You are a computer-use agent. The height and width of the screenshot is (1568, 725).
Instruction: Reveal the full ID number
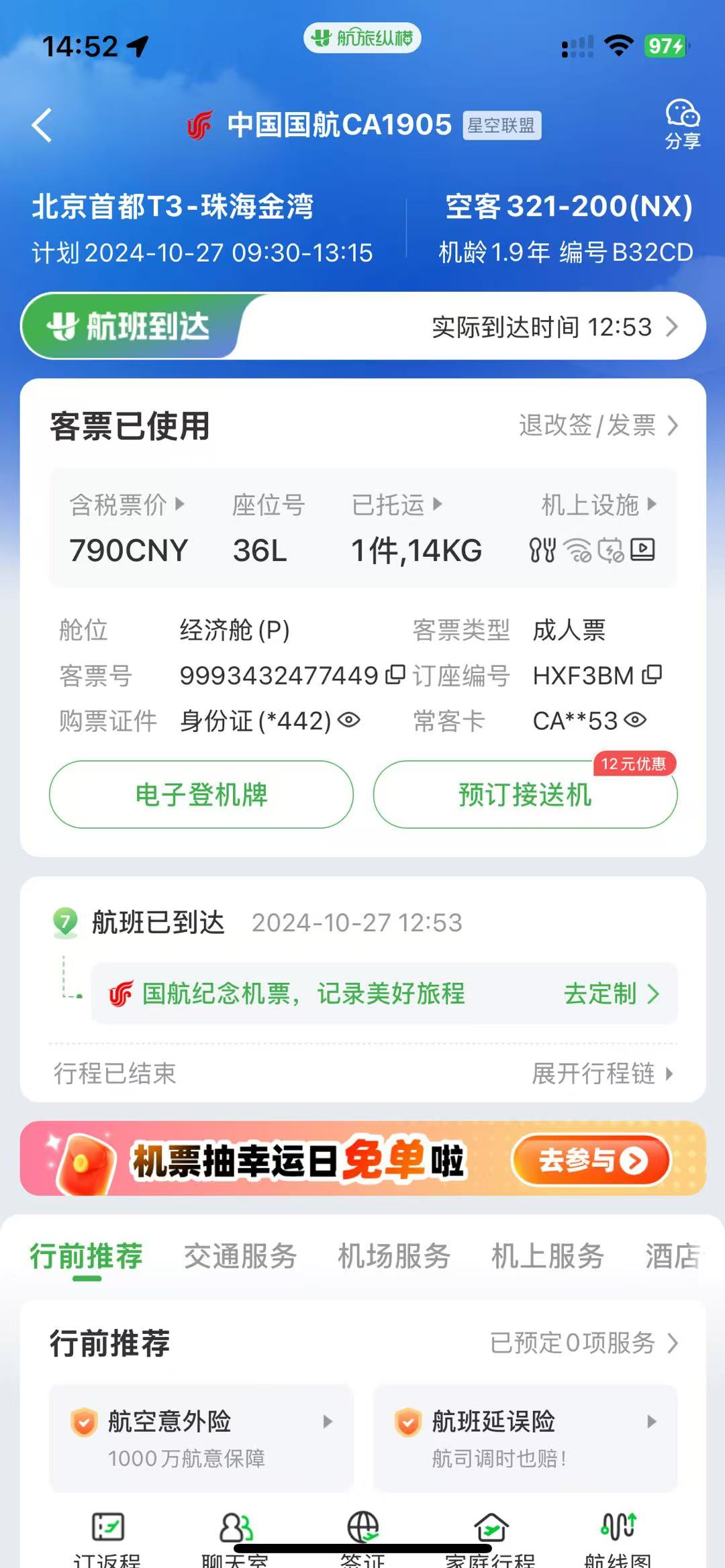(349, 721)
